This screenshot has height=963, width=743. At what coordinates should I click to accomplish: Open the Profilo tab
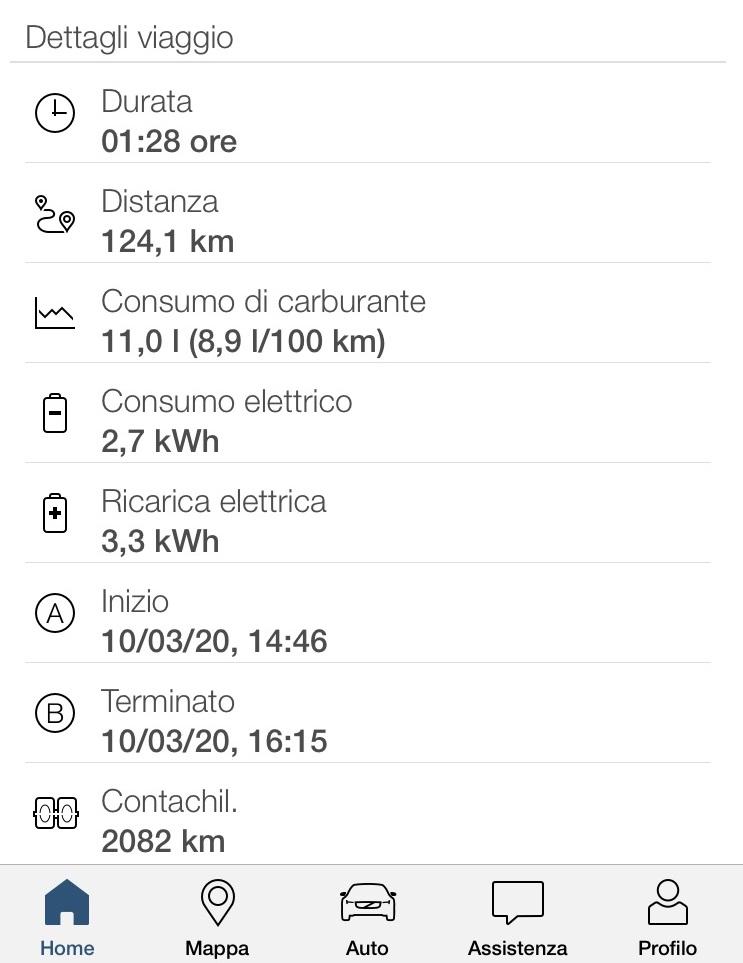[667, 916]
